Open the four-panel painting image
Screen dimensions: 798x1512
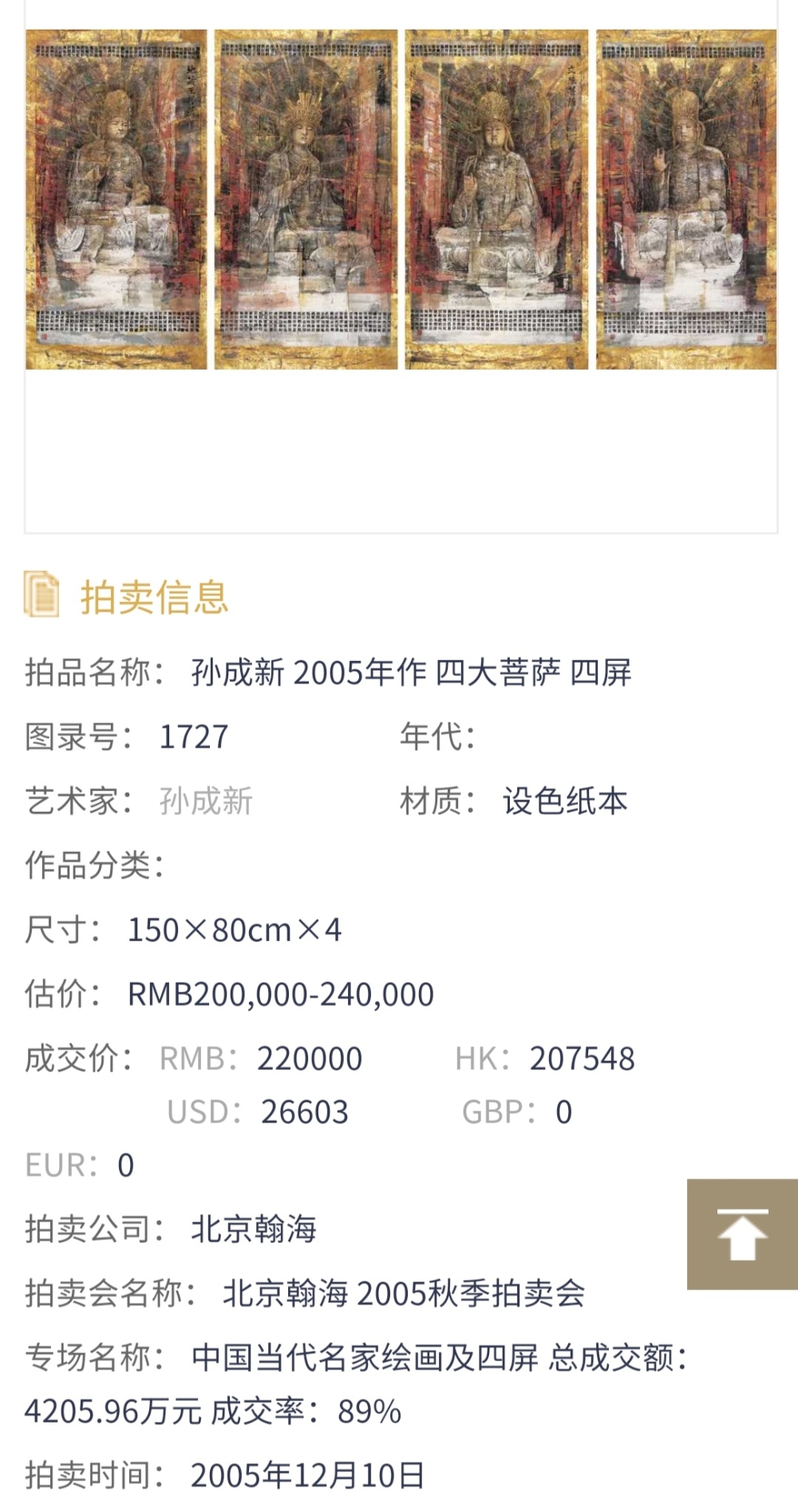pos(401,200)
